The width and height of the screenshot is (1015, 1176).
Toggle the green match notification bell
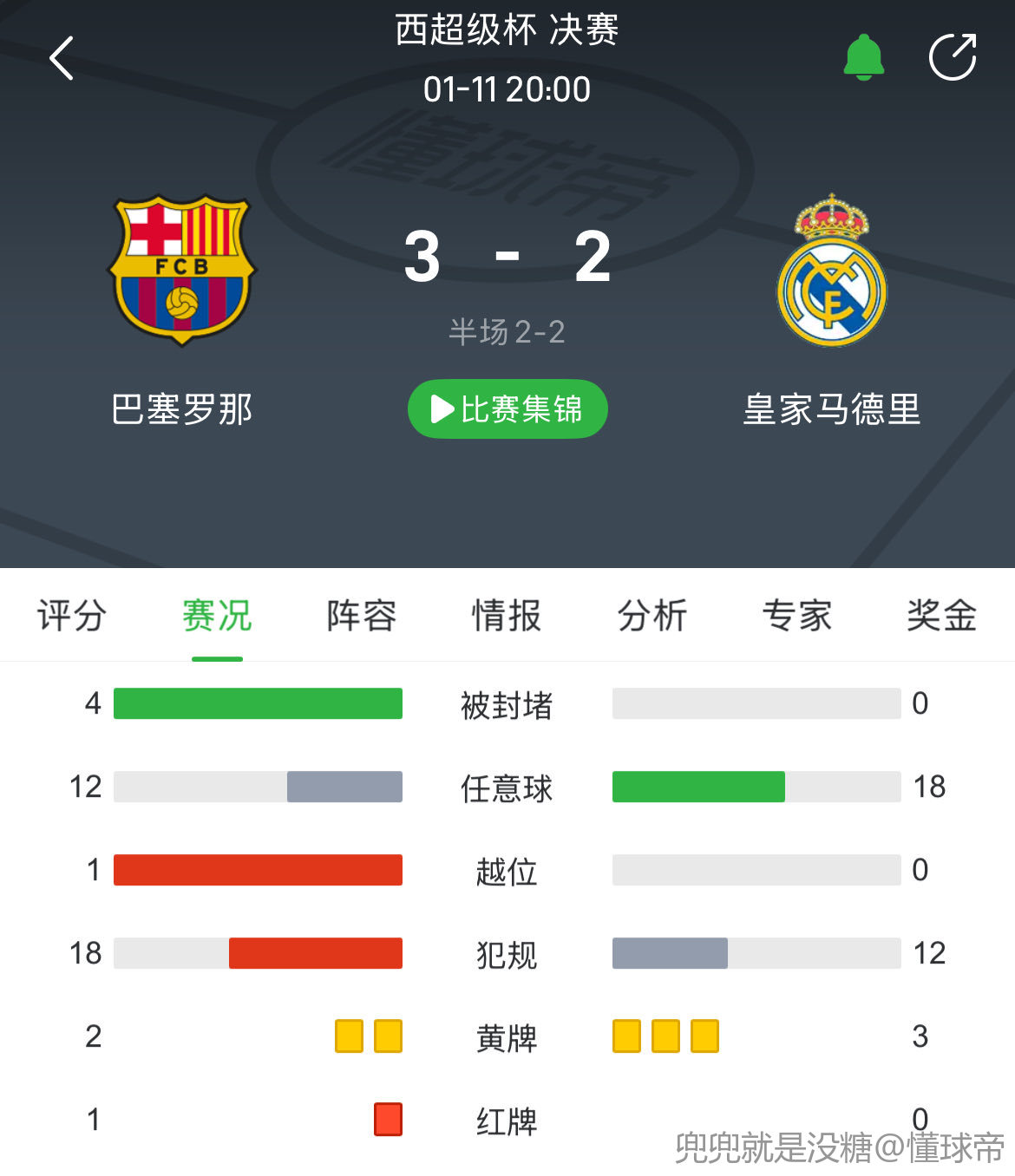coord(863,57)
